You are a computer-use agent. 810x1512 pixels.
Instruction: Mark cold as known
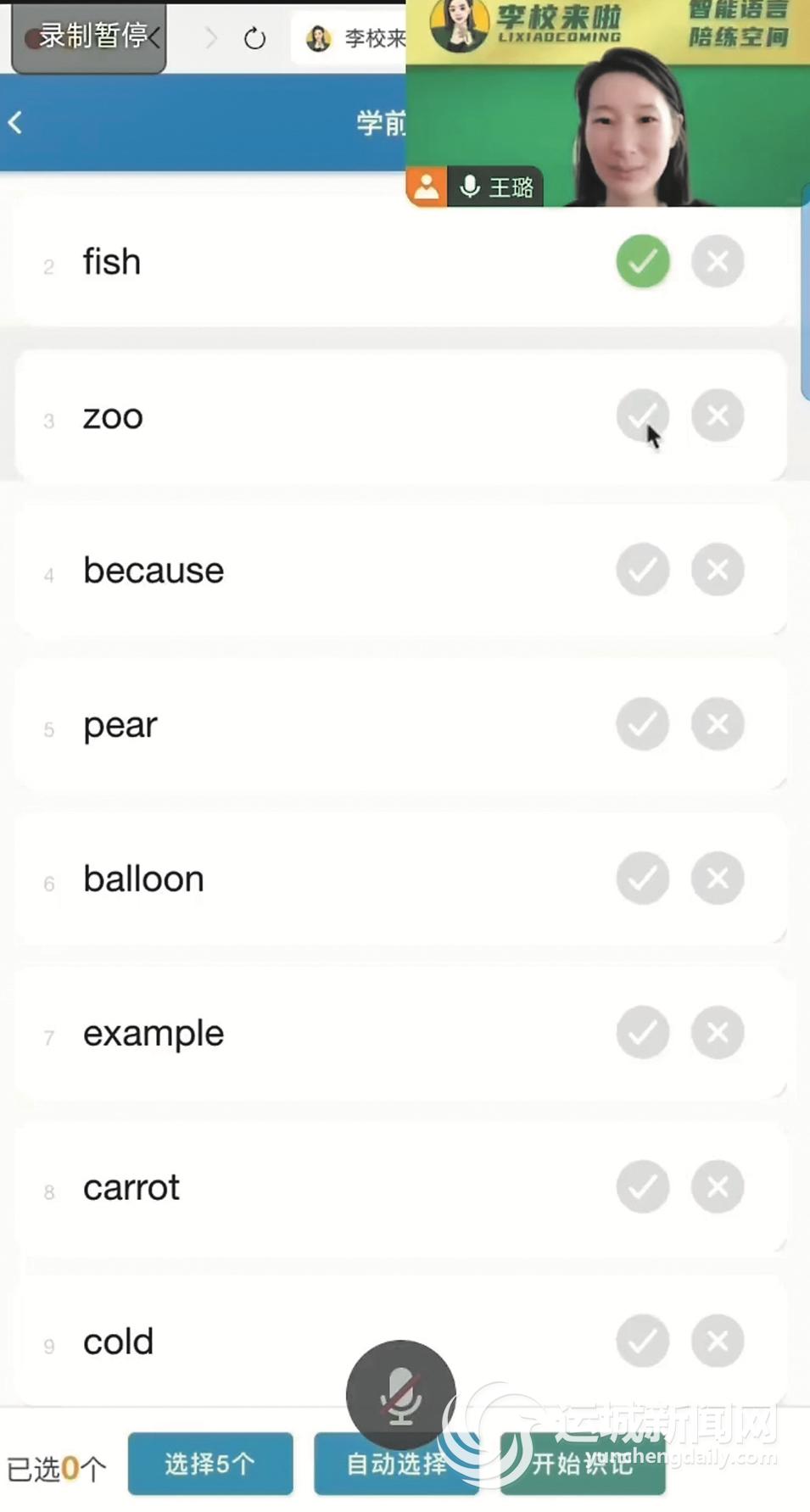(642, 1341)
